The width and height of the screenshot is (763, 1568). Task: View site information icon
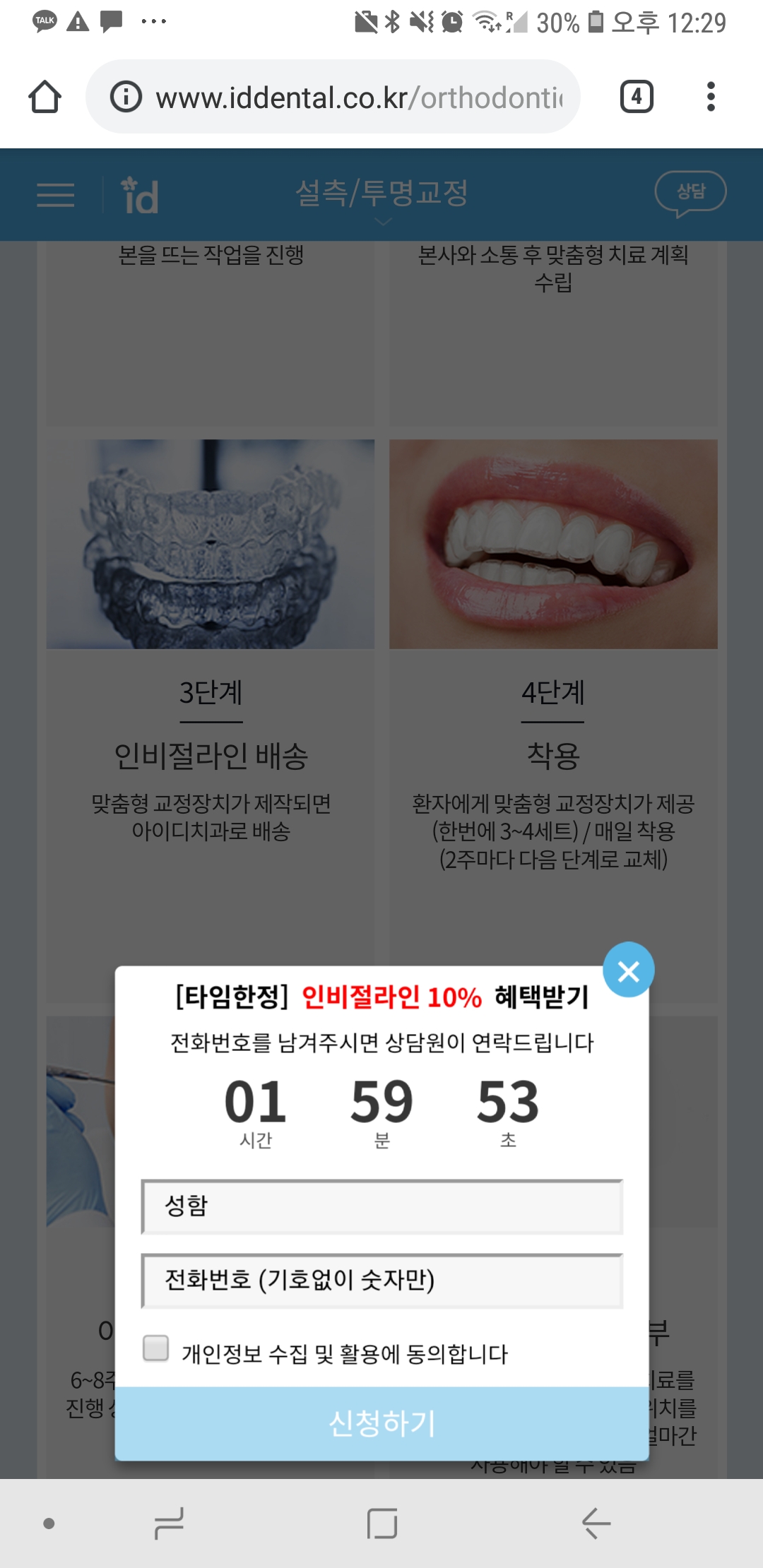(126, 97)
